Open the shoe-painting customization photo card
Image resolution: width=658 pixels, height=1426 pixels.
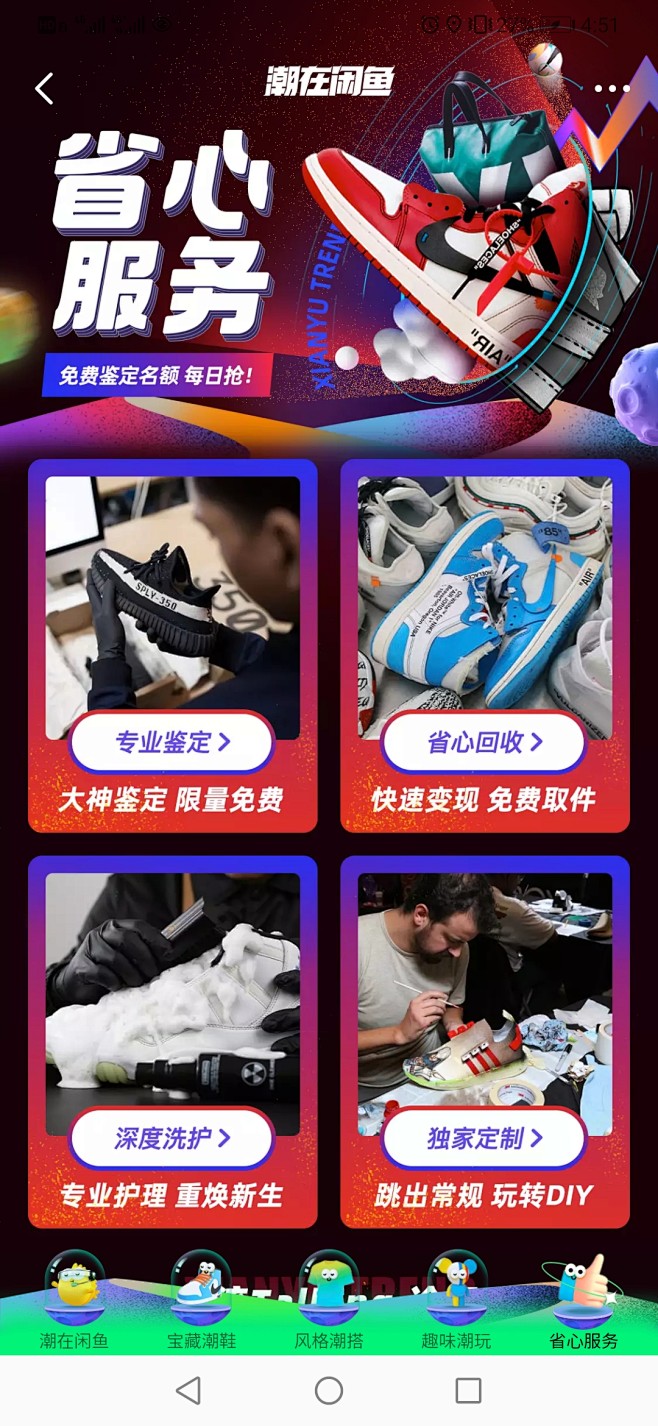pyautogui.click(x=485, y=1004)
